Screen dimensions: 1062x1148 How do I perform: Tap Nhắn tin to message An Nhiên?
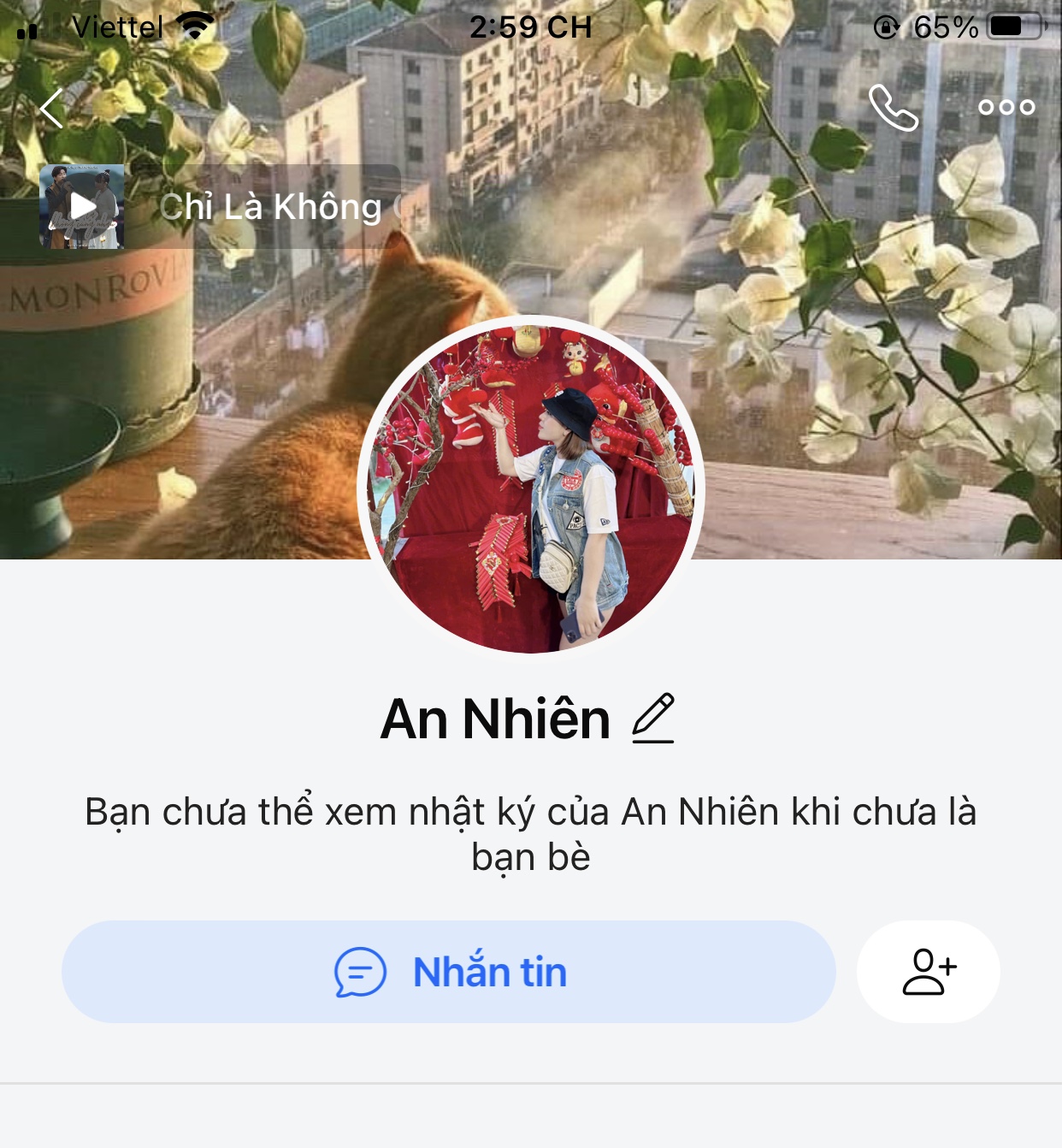click(448, 972)
